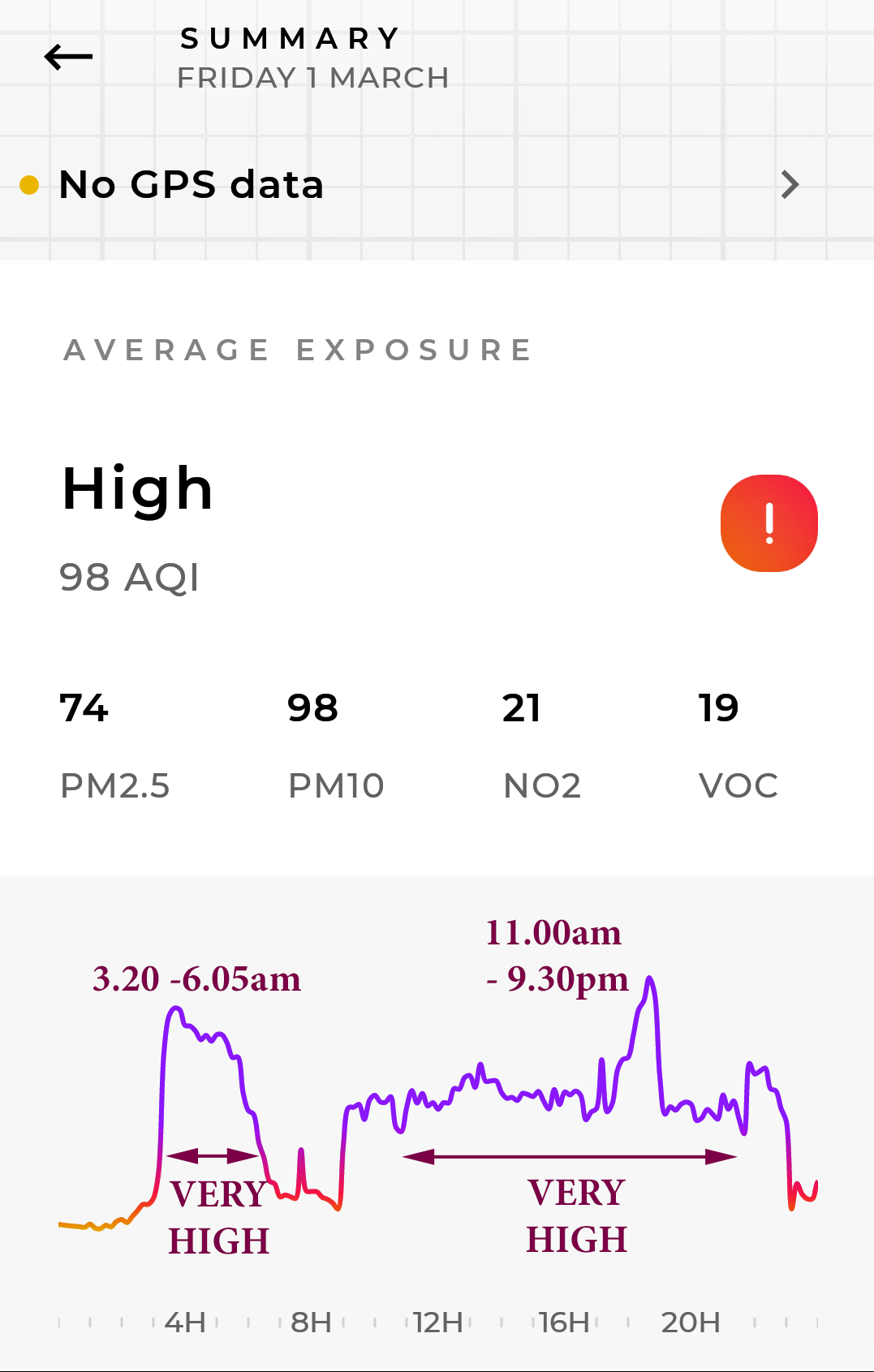The height and width of the screenshot is (1372, 874).
Task: Open the No GPS data row
Action: (410, 185)
